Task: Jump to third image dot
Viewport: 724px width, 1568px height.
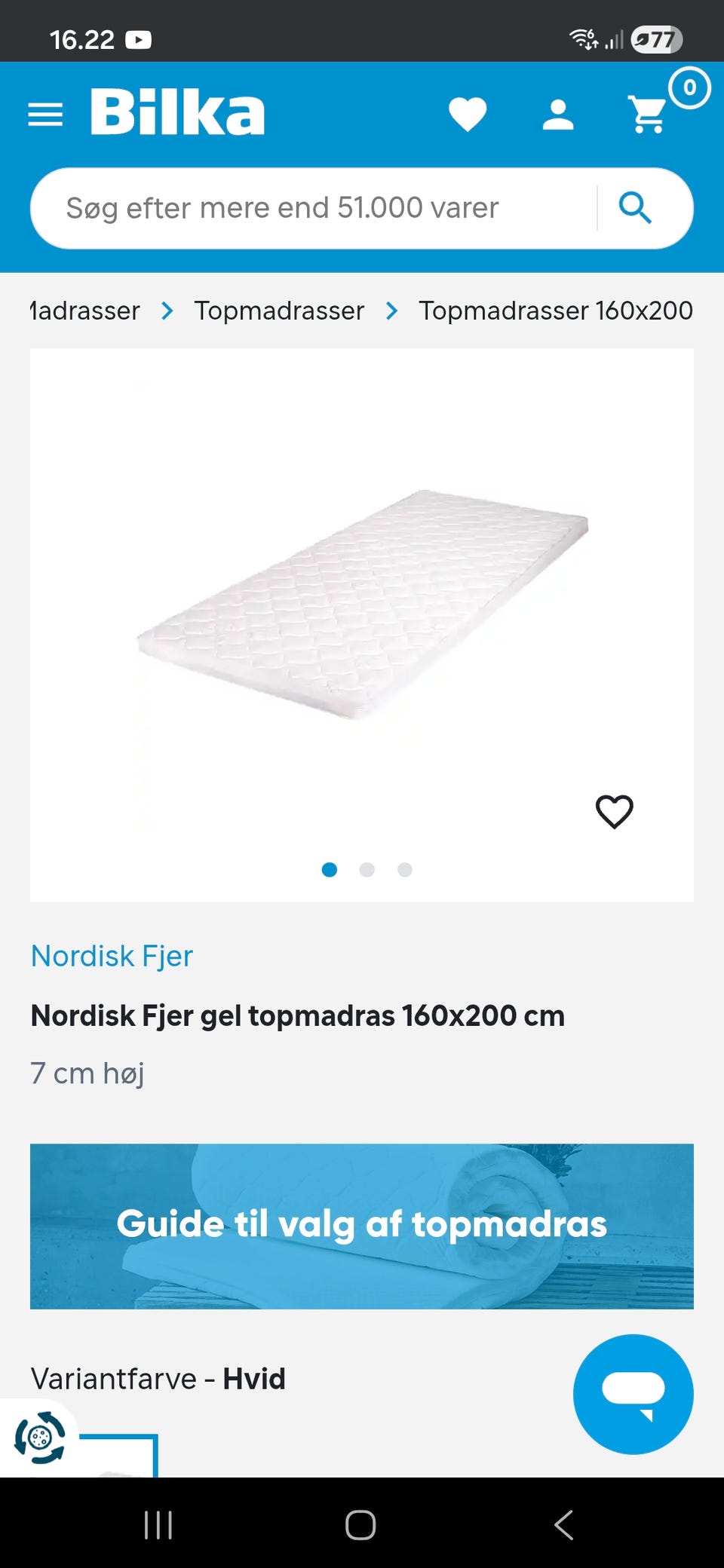Action: click(x=405, y=870)
